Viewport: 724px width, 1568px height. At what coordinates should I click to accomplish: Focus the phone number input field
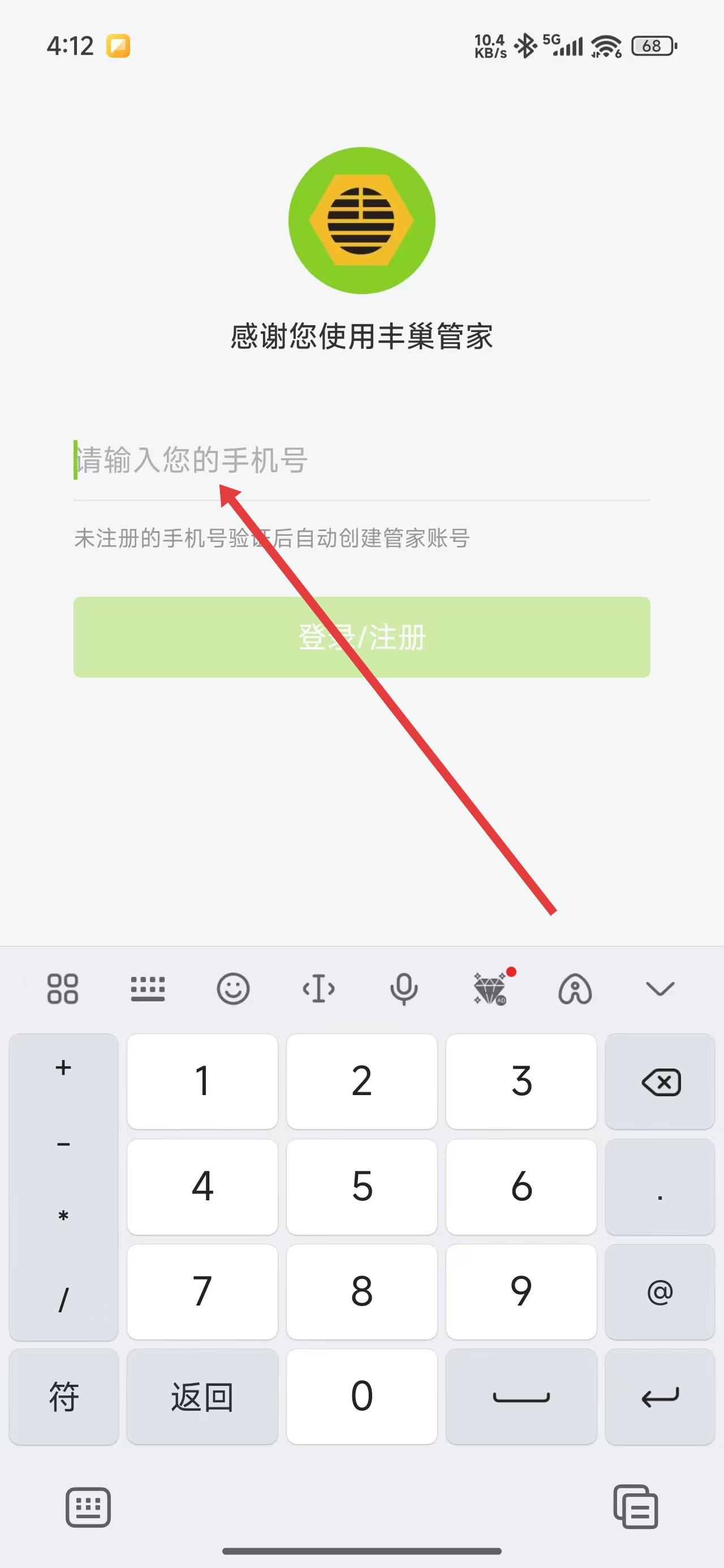click(x=361, y=461)
